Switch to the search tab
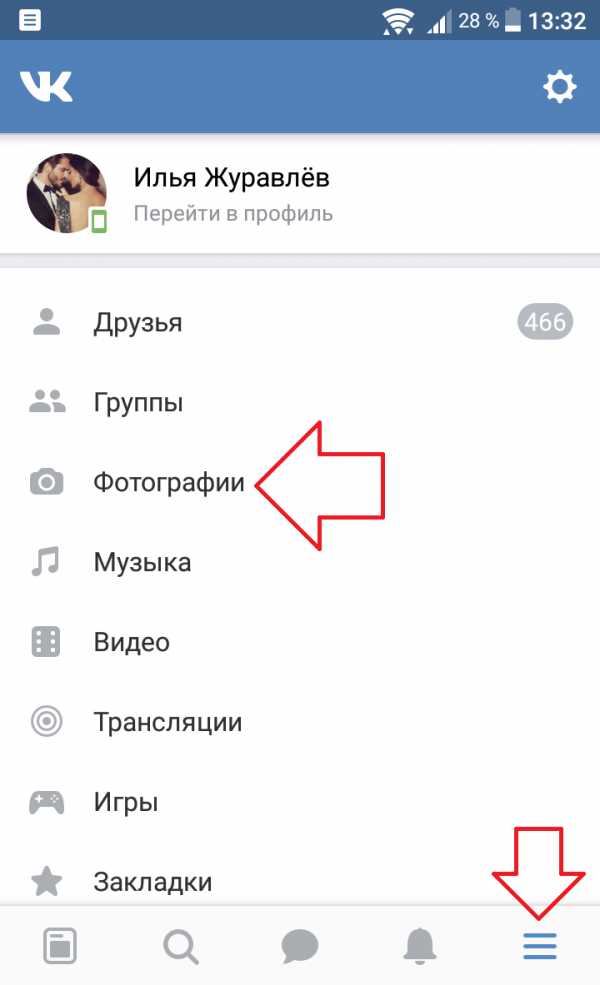600x985 pixels. point(180,945)
